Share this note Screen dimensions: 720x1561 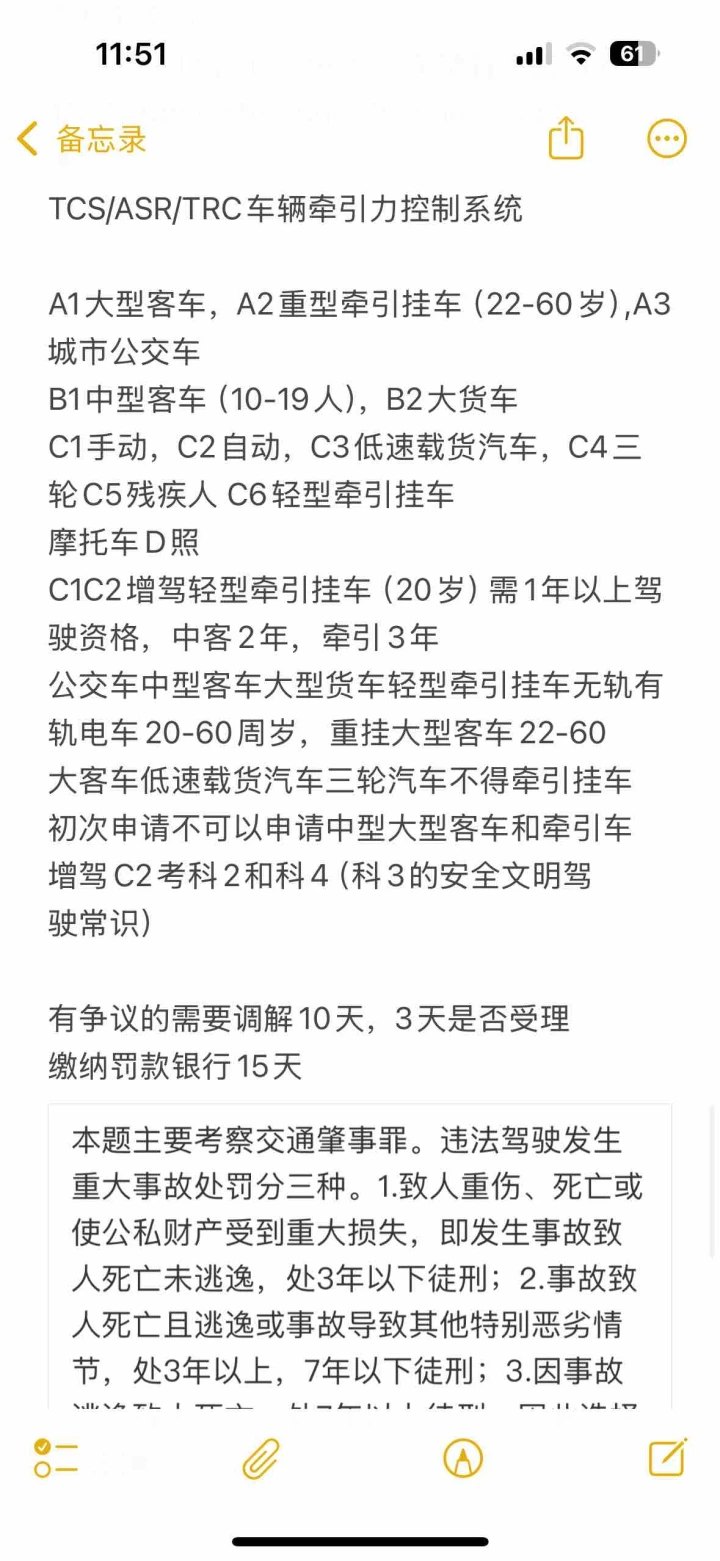pos(566,138)
